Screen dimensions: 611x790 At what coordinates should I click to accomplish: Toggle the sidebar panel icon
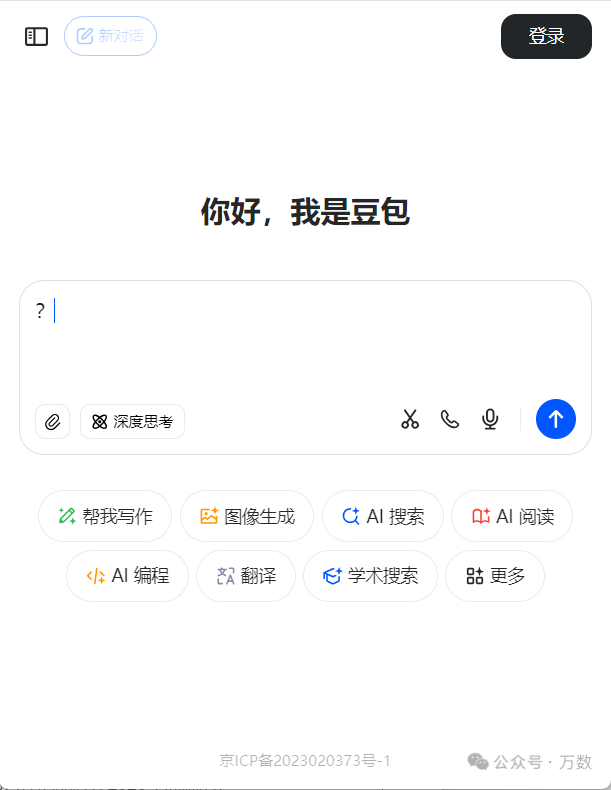click(36, 37)
